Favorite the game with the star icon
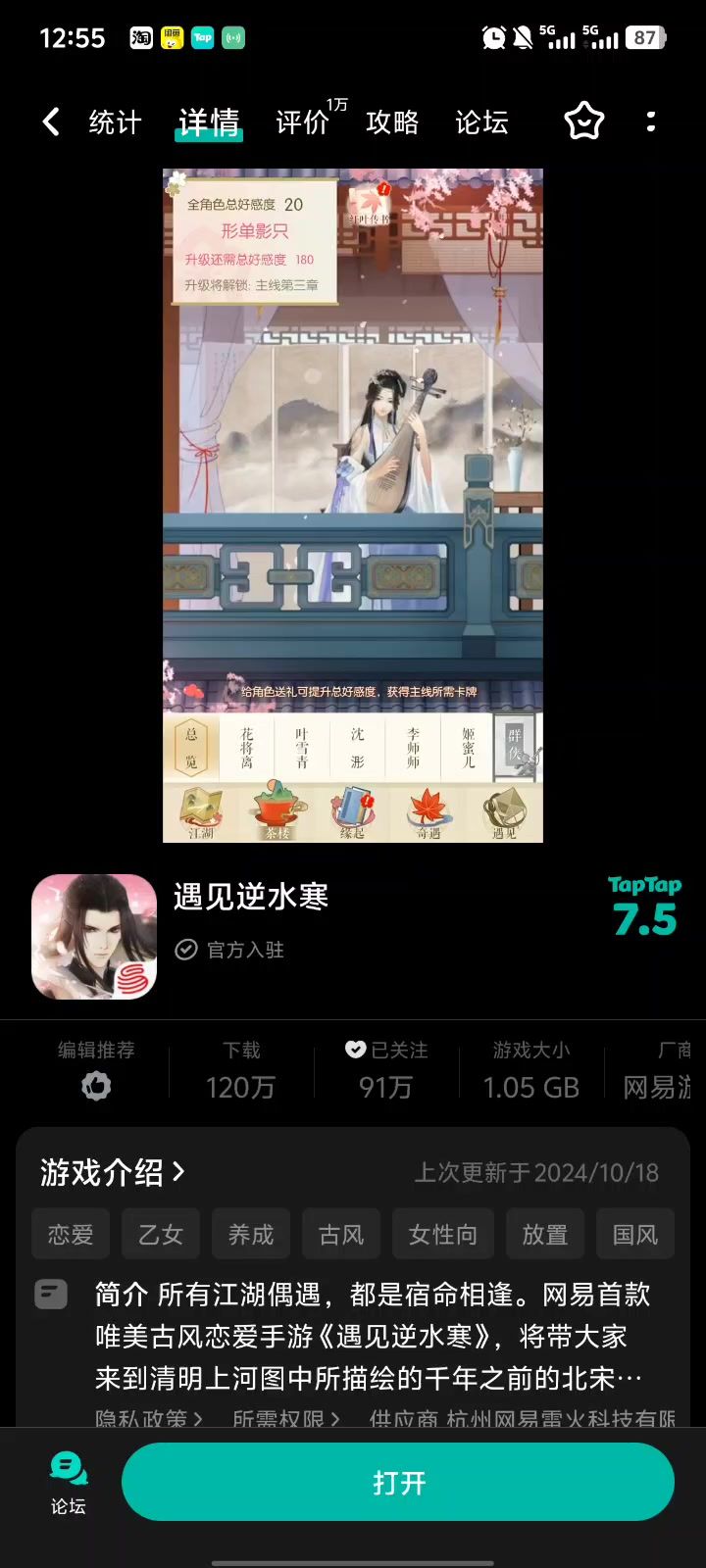Screen dimensions: 706x1568 (x=584, y=122)
